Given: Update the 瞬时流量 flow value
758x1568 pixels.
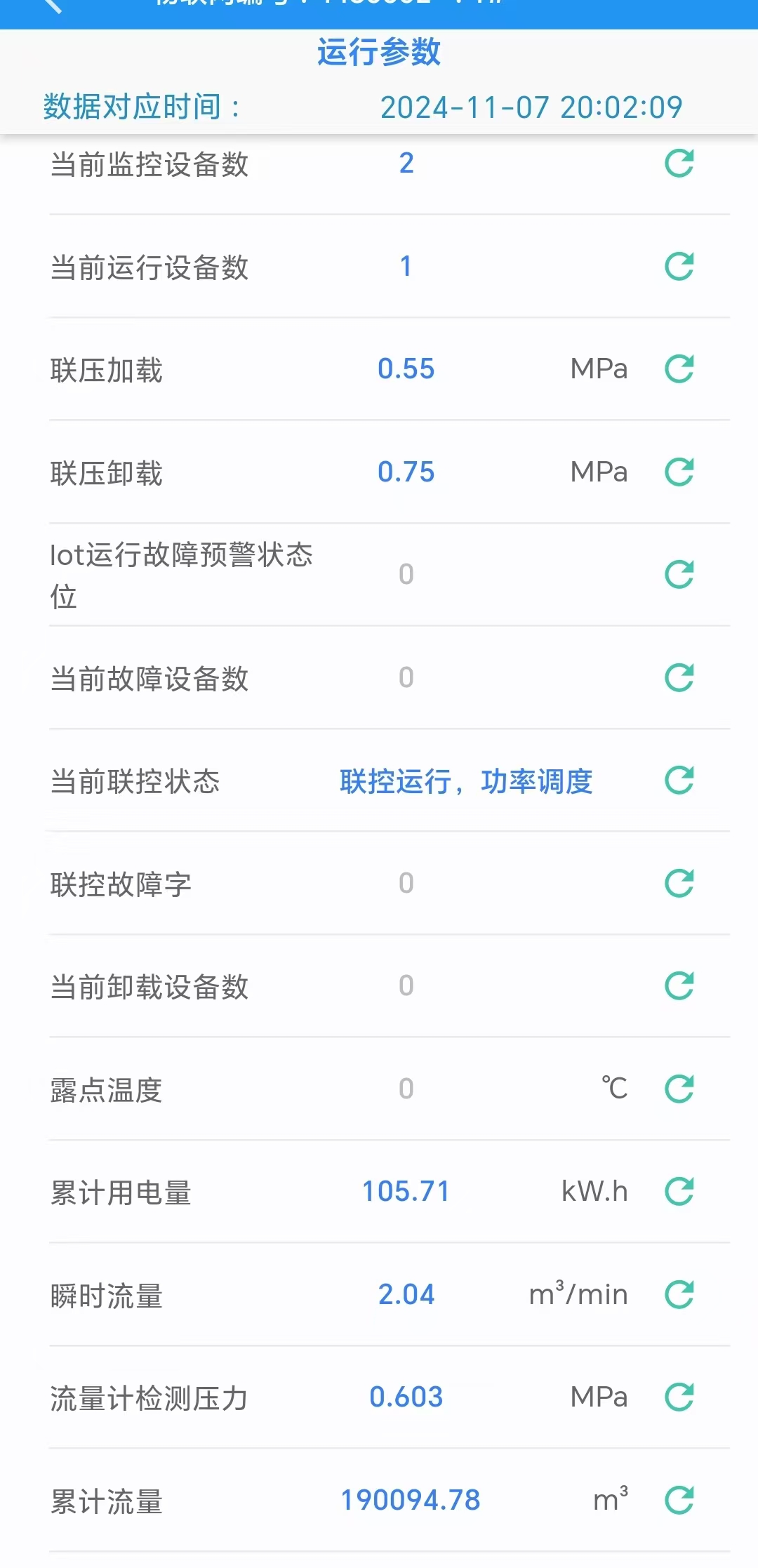Looking at the screenshot, I should point(679,1294).
